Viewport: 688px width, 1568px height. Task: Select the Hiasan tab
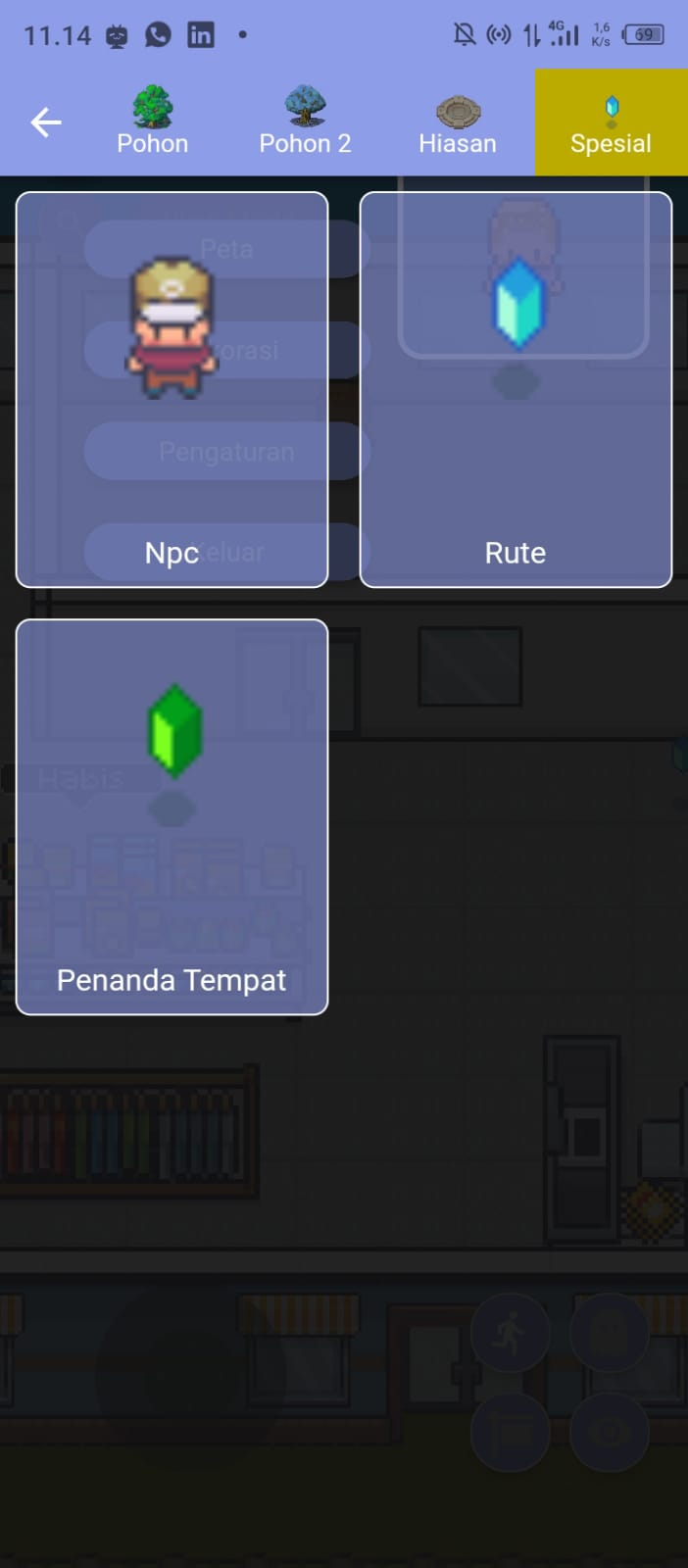tap(458, 122)
